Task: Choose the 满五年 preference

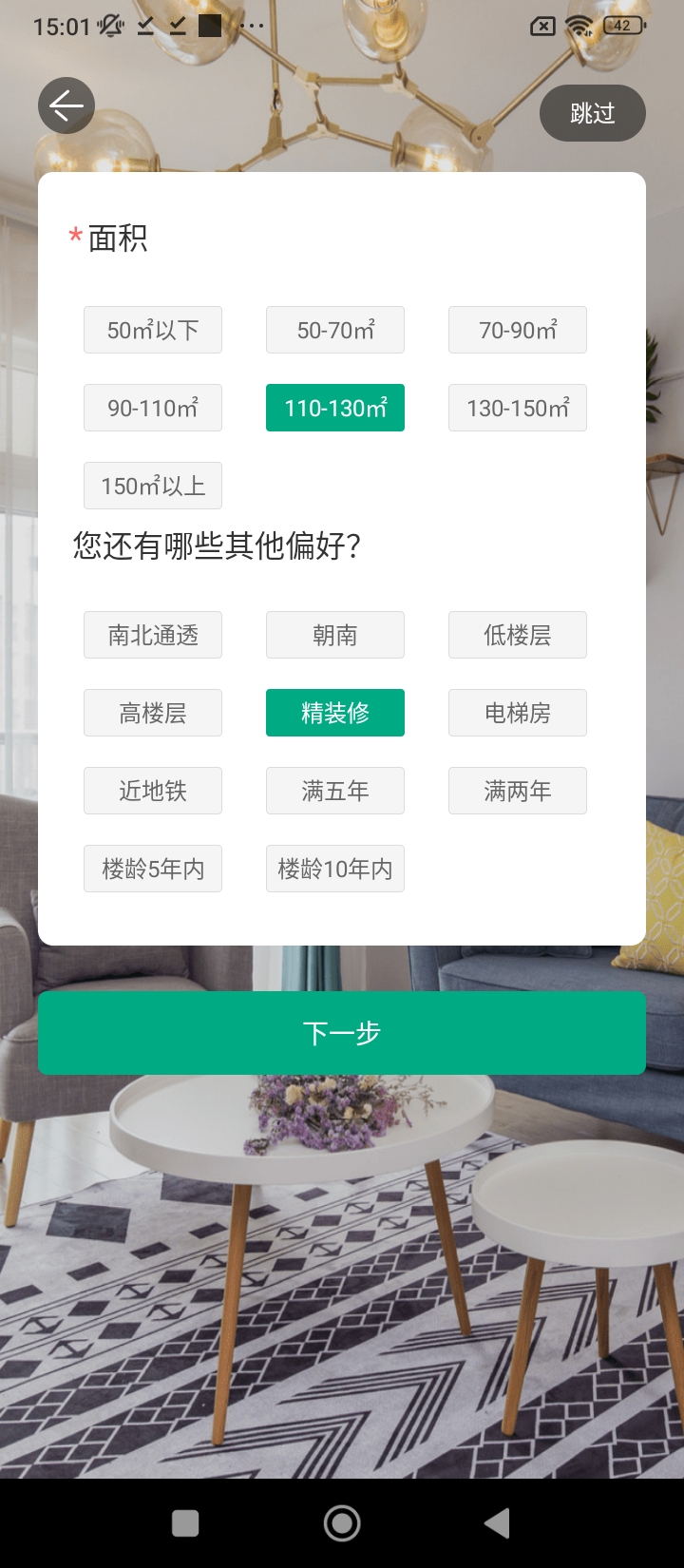Action: click(335, 791)
